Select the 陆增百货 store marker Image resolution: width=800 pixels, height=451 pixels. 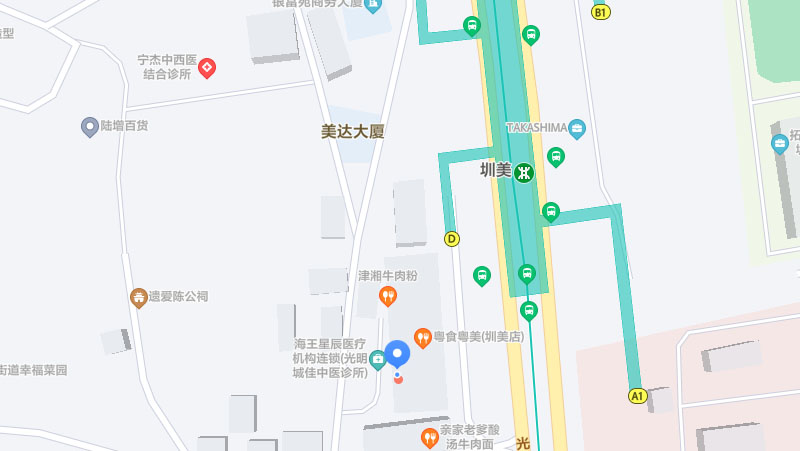[89, 126]
